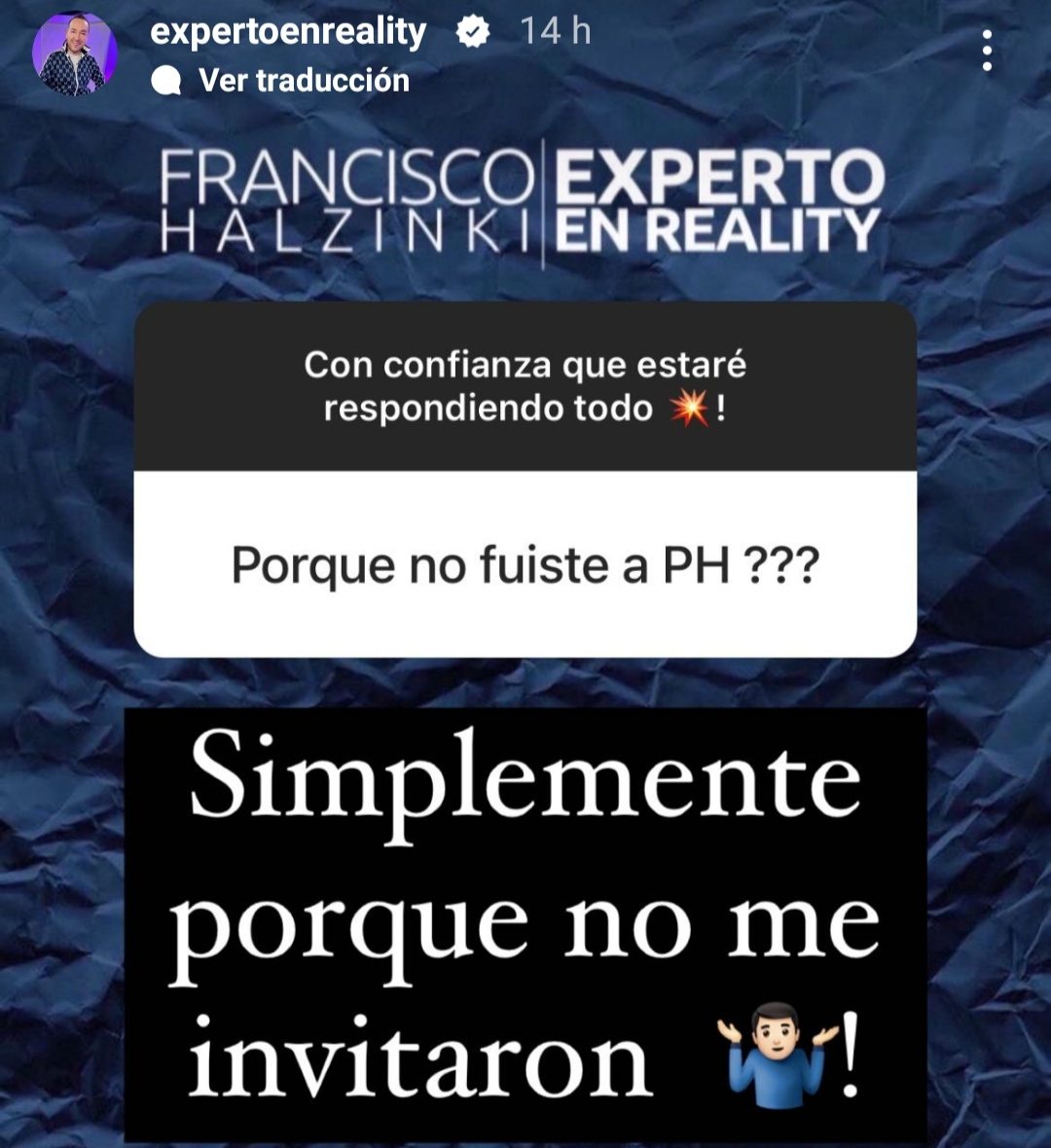1051x1148 pixels.
Task: Tap the verified badge next to expertoenreality
Action: coord(473,30)
